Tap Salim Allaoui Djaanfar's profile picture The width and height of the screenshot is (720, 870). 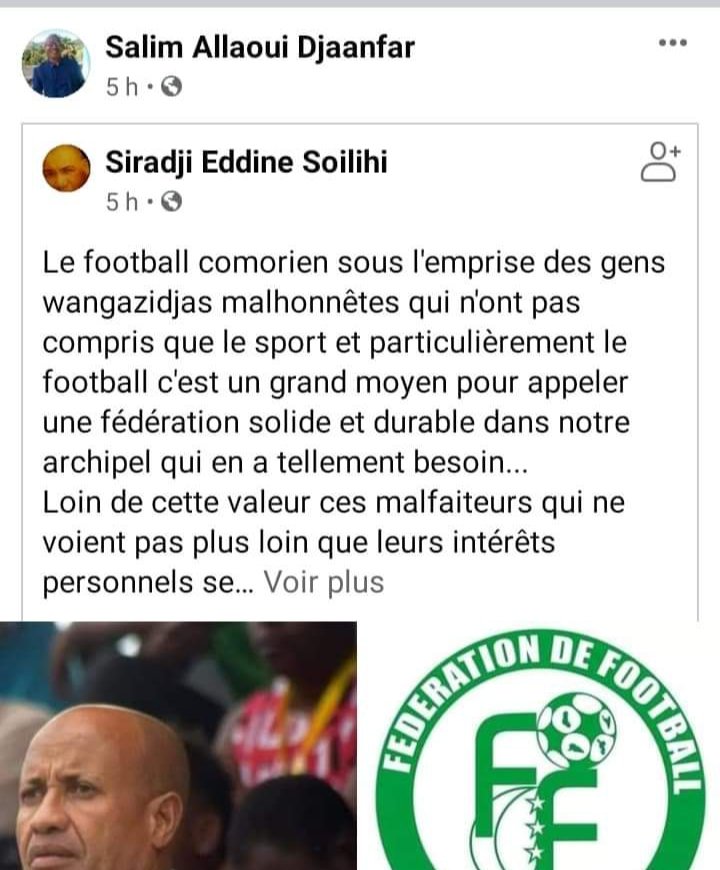pos(56,63)
